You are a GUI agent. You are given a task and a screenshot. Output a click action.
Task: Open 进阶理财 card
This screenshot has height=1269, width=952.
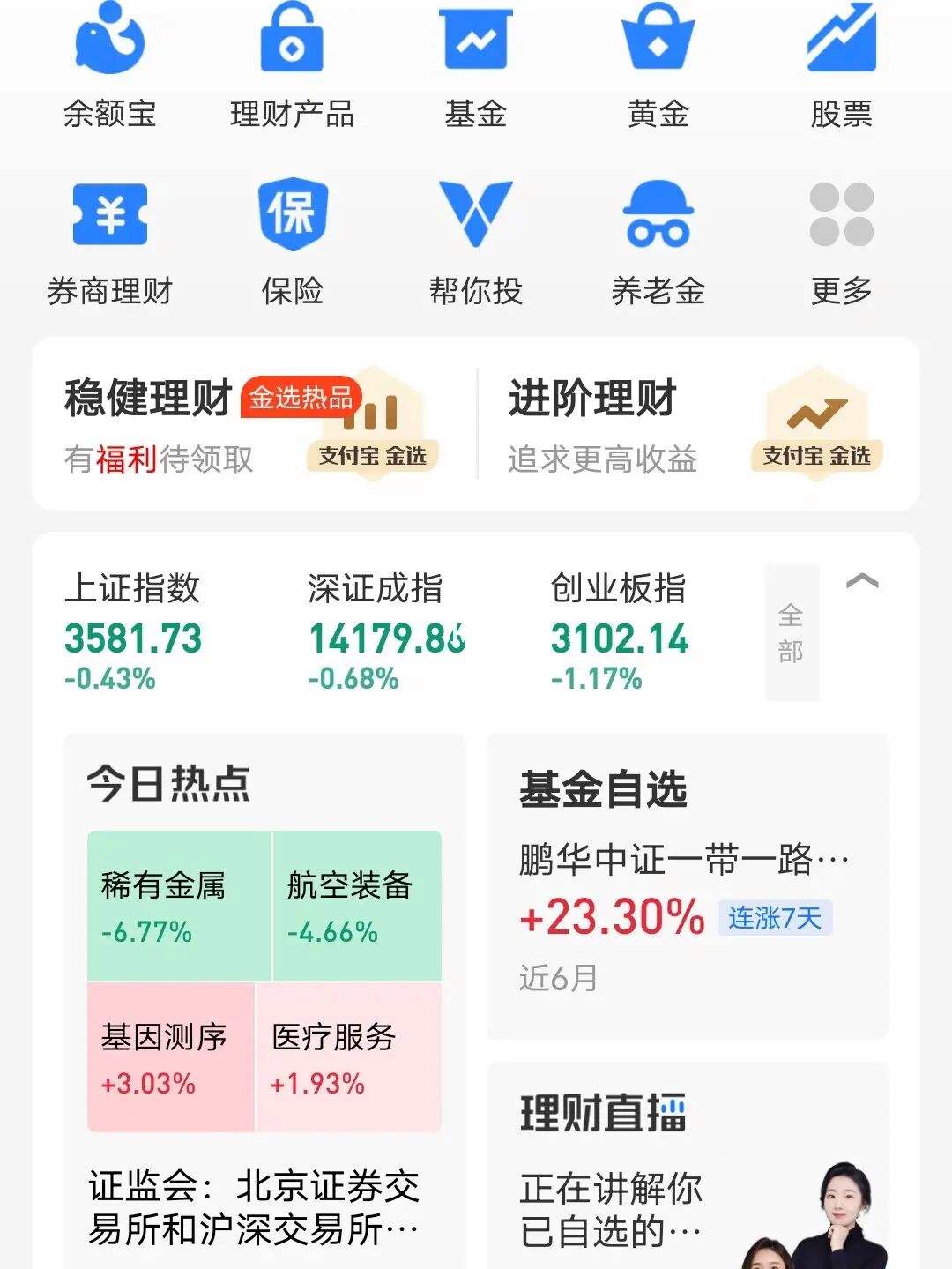(696, 424)
